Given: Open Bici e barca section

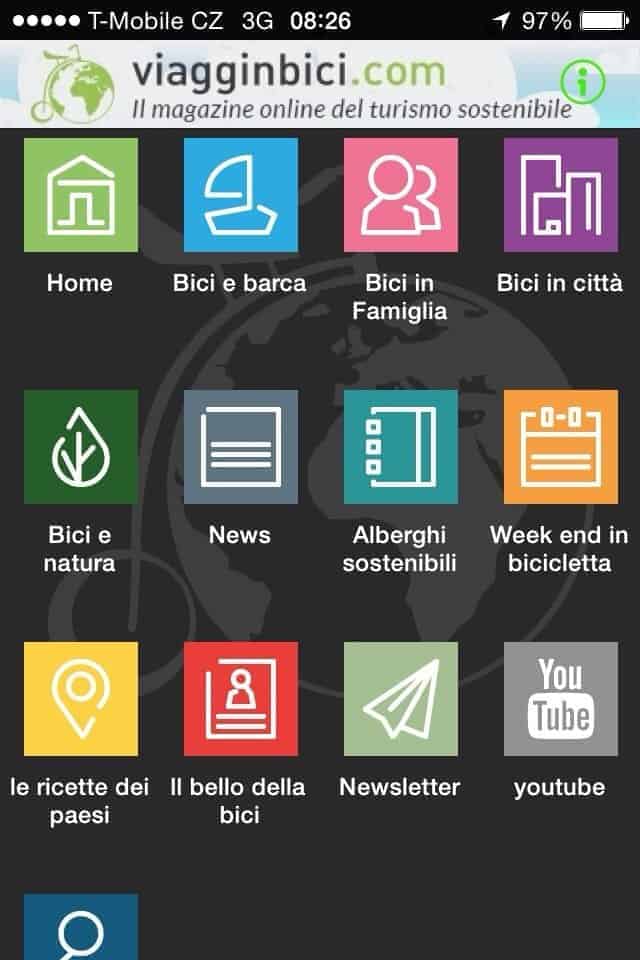Looking at the screenshot, I should 240,195.
